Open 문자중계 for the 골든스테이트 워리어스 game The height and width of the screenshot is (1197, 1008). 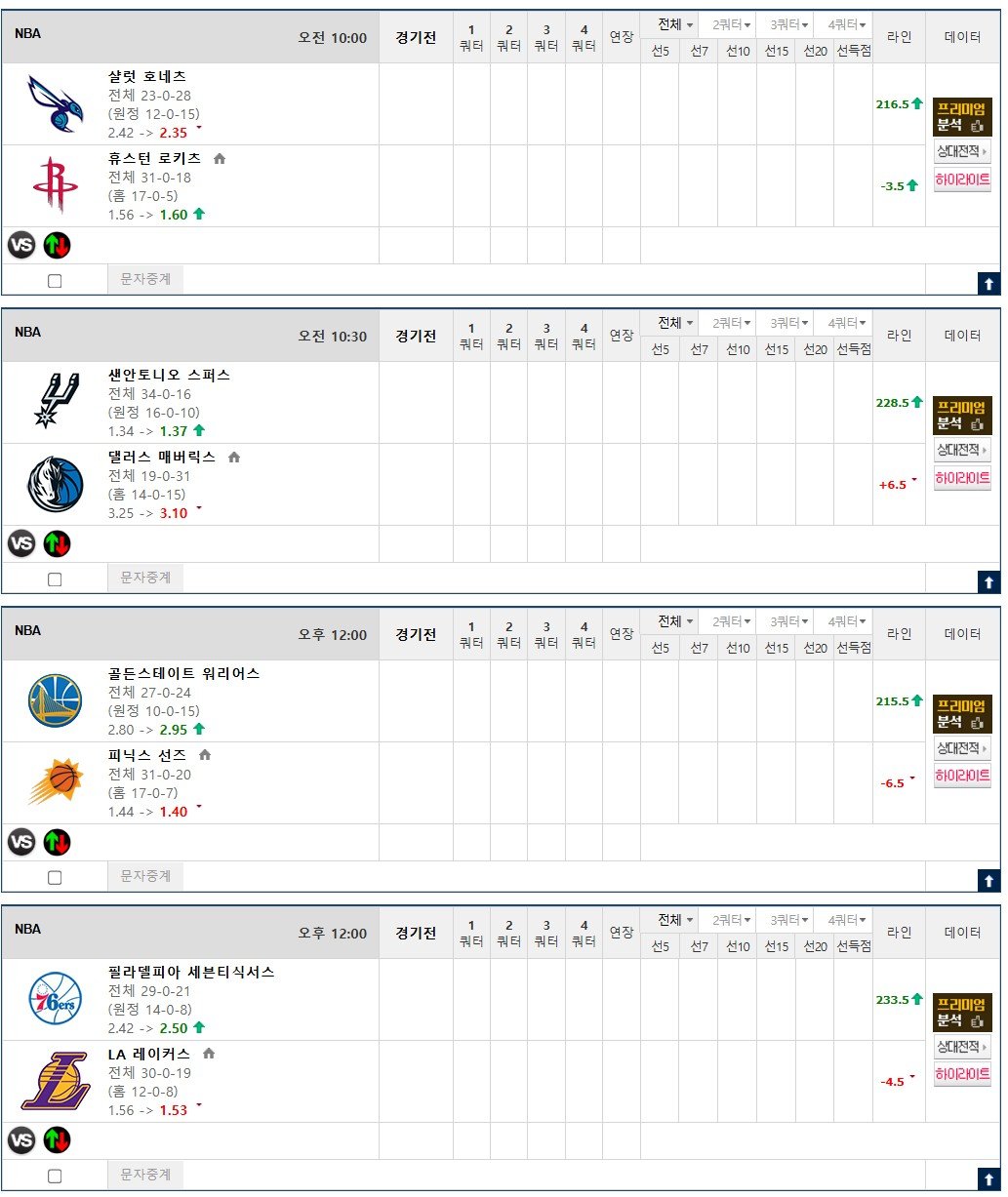145,876
